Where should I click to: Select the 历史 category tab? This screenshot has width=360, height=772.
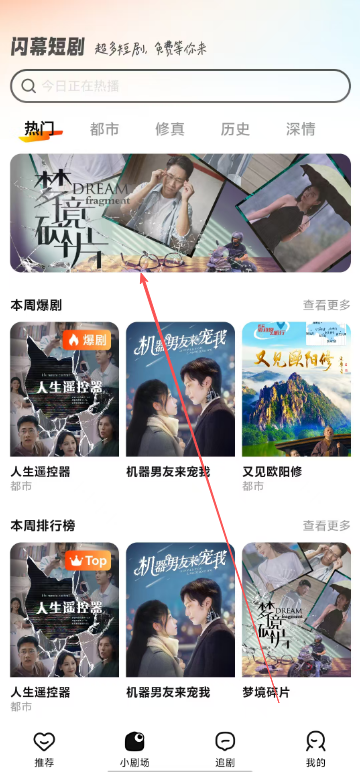click(235, 129)
